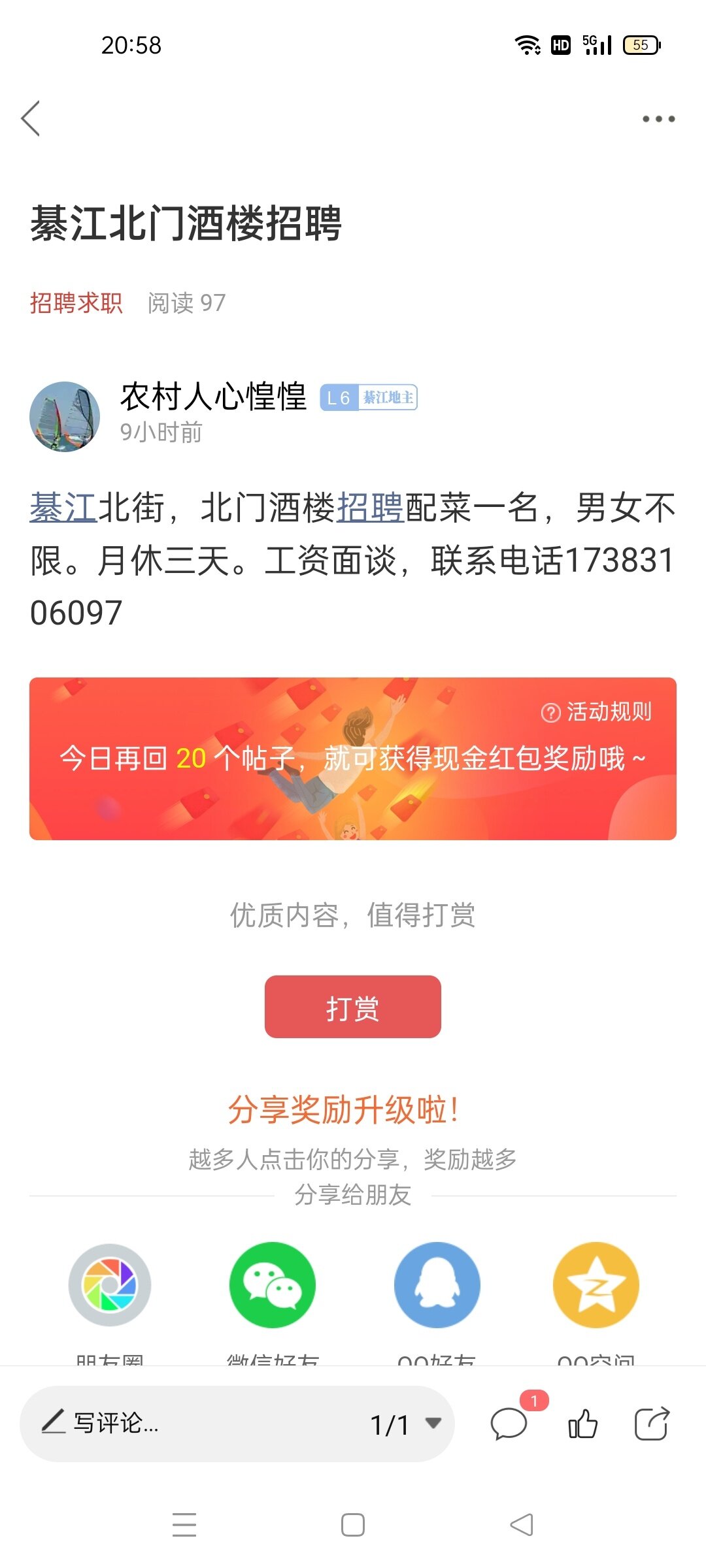Like this post with the thumbs-up
The height and width of the screenshot is (1568, 706).
point(582,1424)
